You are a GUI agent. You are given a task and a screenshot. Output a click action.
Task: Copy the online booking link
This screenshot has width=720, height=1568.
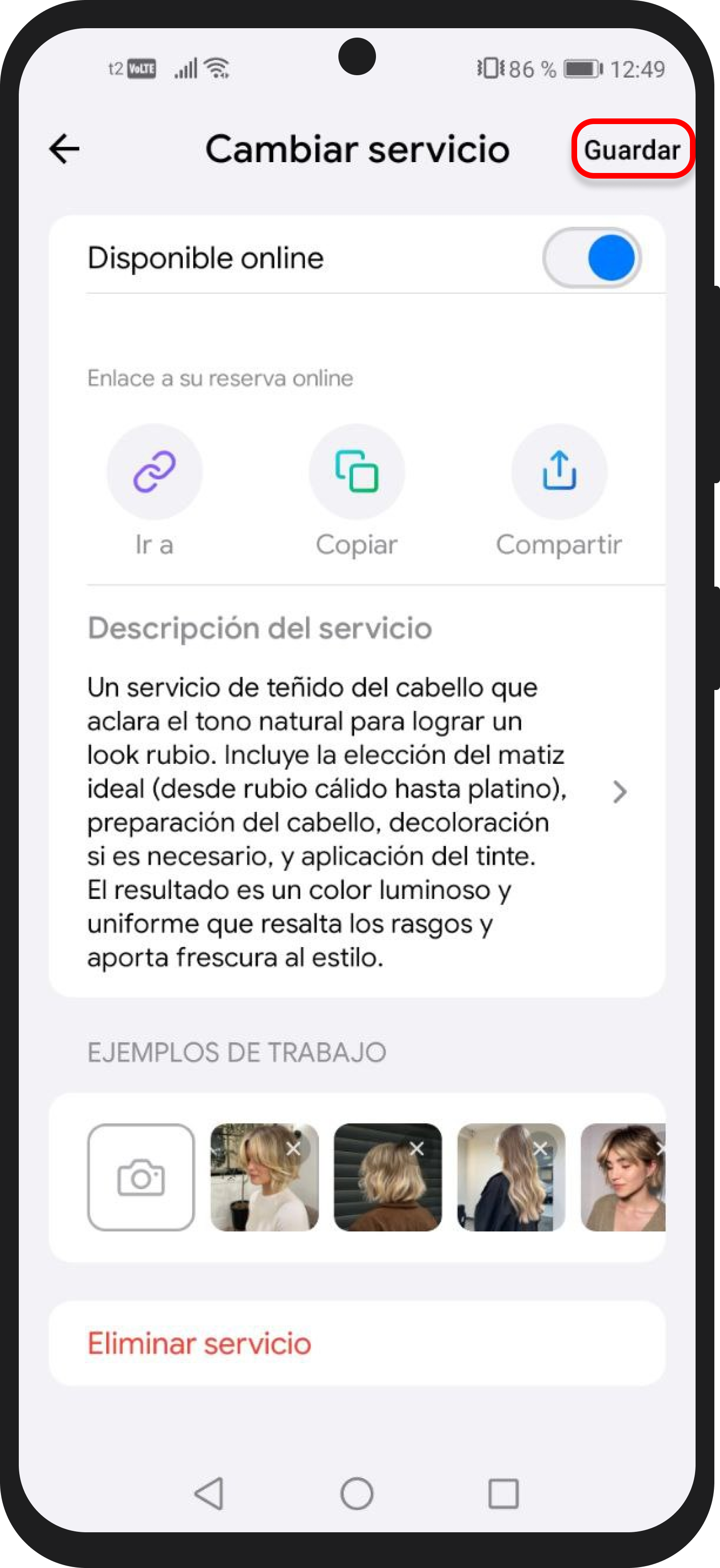(357, 472)
